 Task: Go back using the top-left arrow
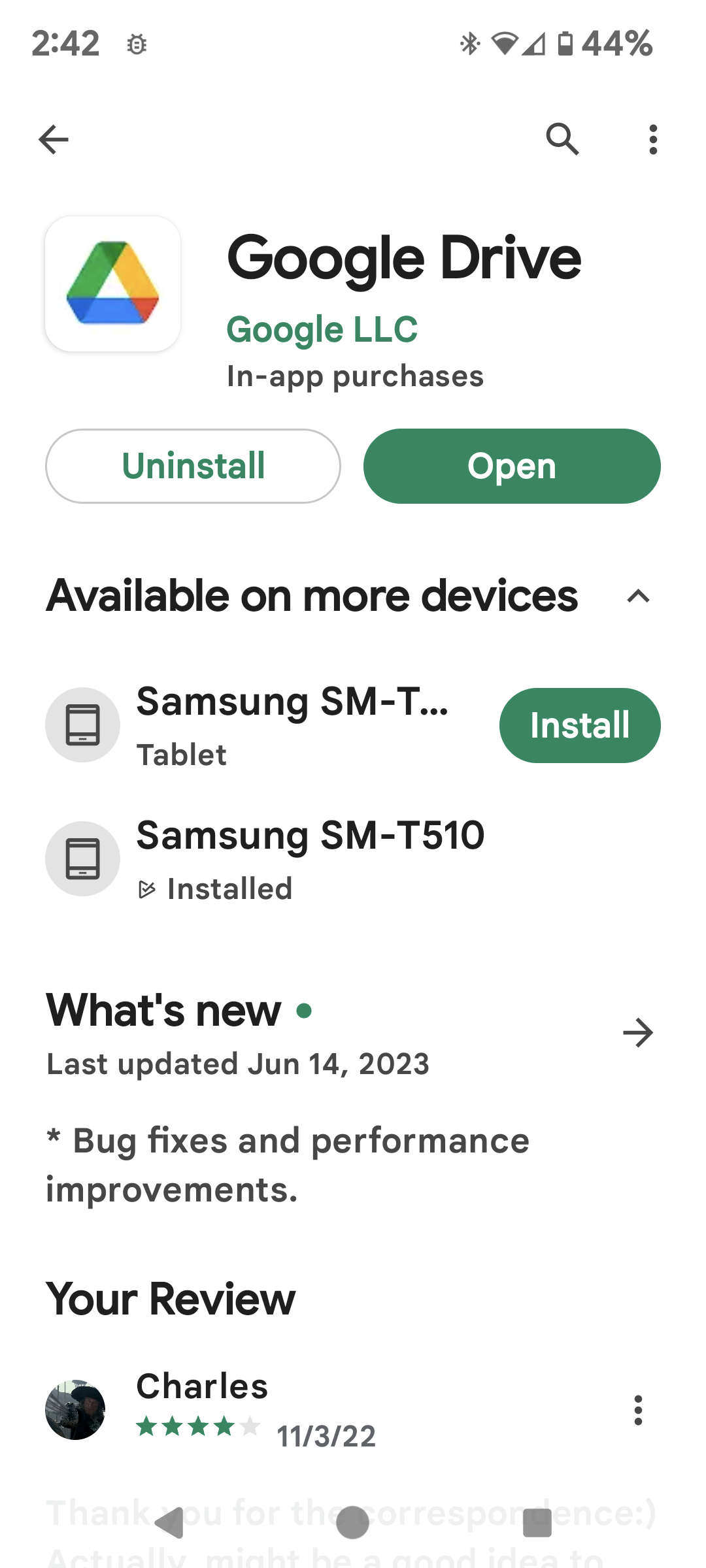(x=54, y=139)
